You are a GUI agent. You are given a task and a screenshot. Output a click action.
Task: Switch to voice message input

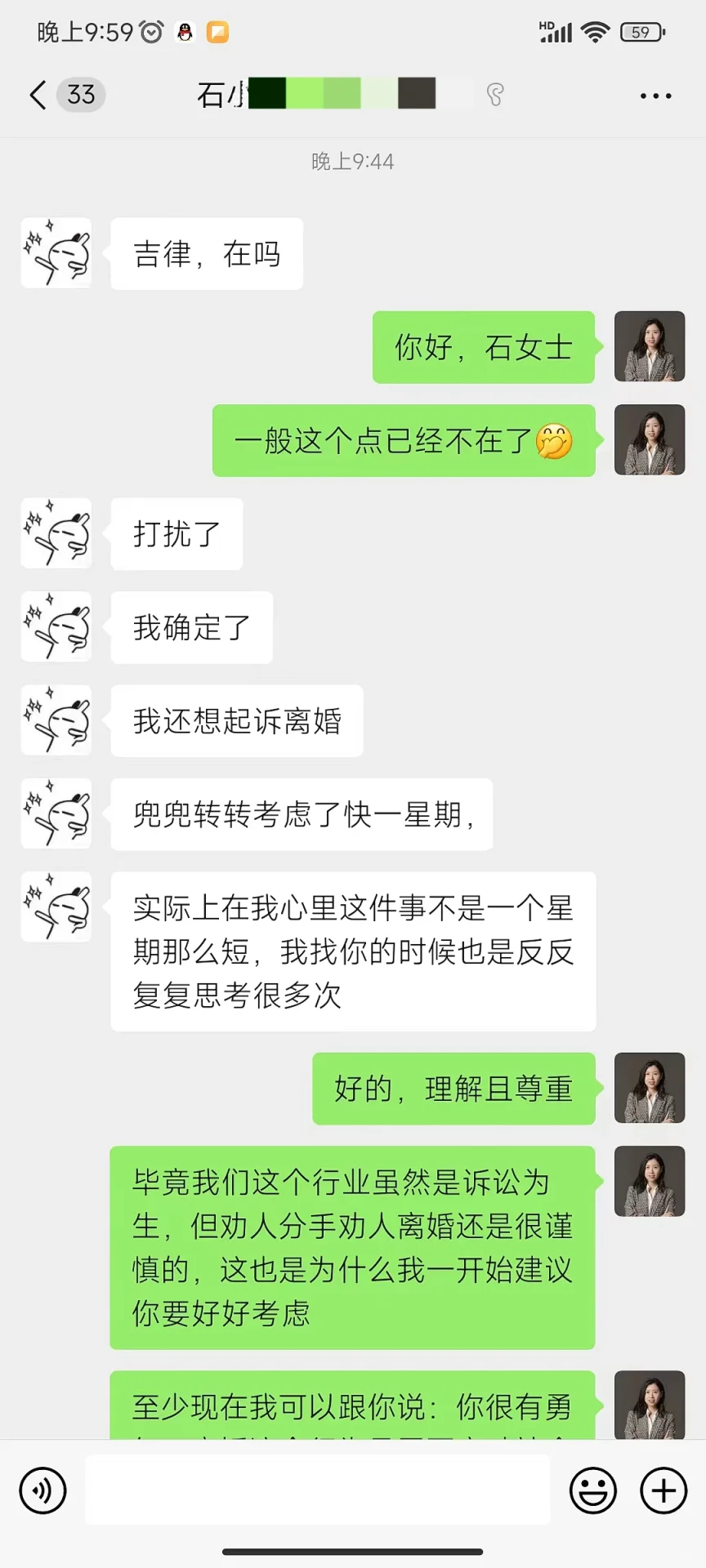tap(43, 1490)
